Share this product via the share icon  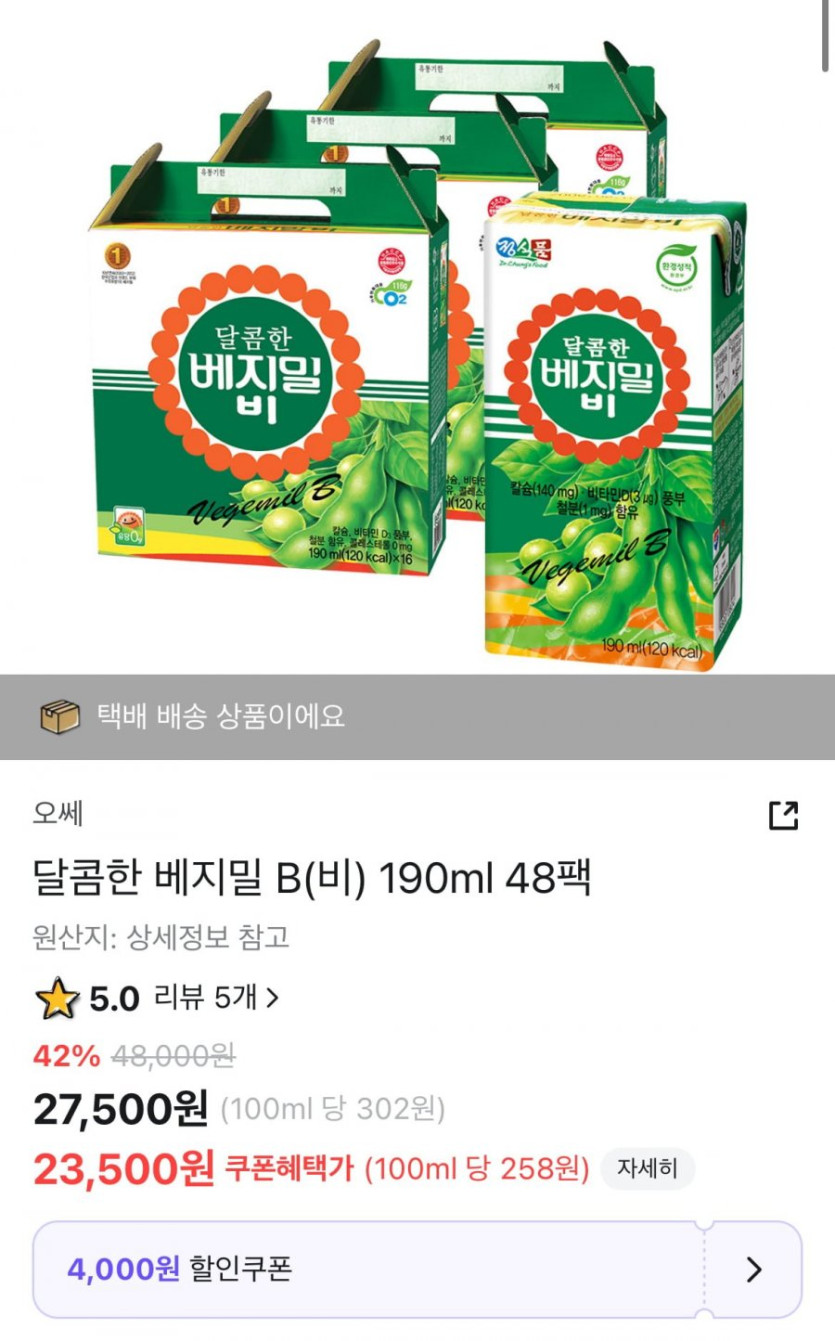point(783,816)
